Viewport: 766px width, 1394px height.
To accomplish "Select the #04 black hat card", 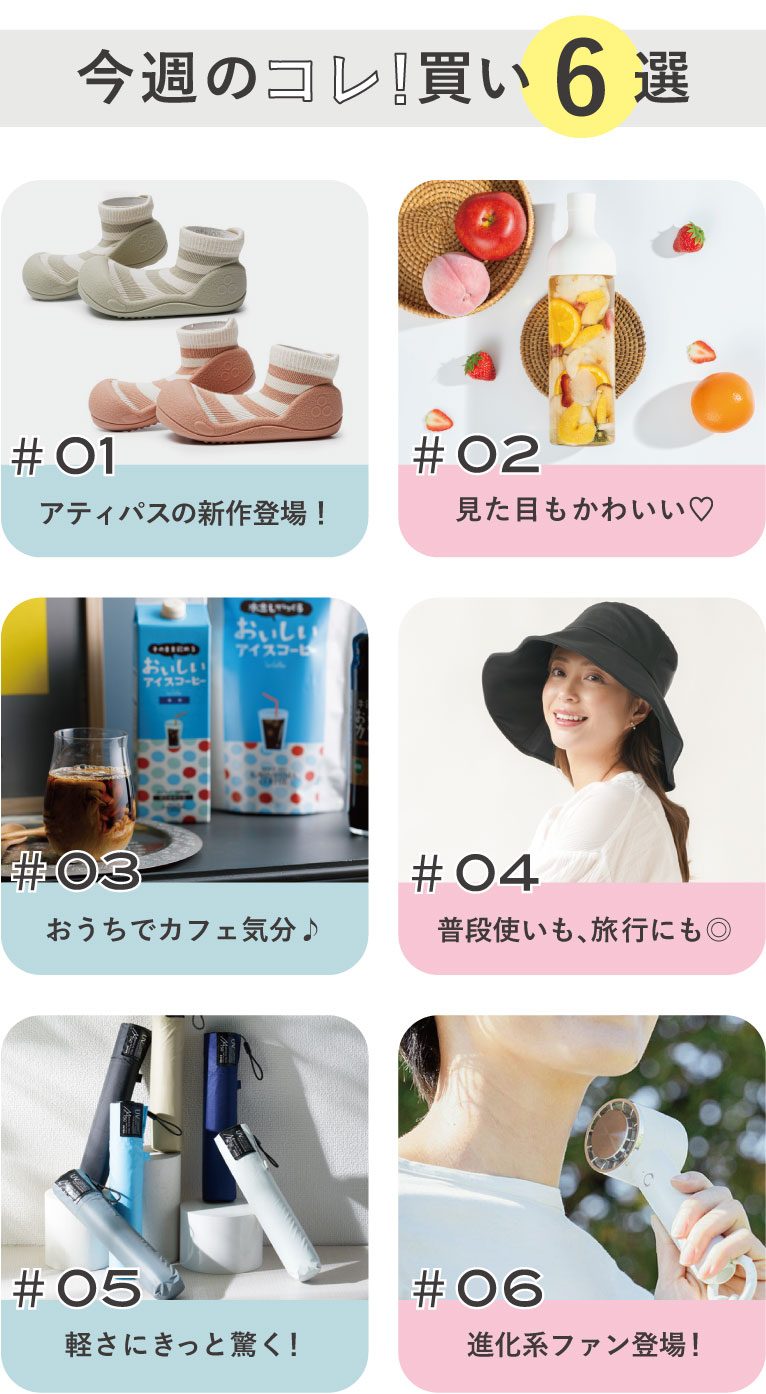I will pyautogui.click(x=581, y=785).
